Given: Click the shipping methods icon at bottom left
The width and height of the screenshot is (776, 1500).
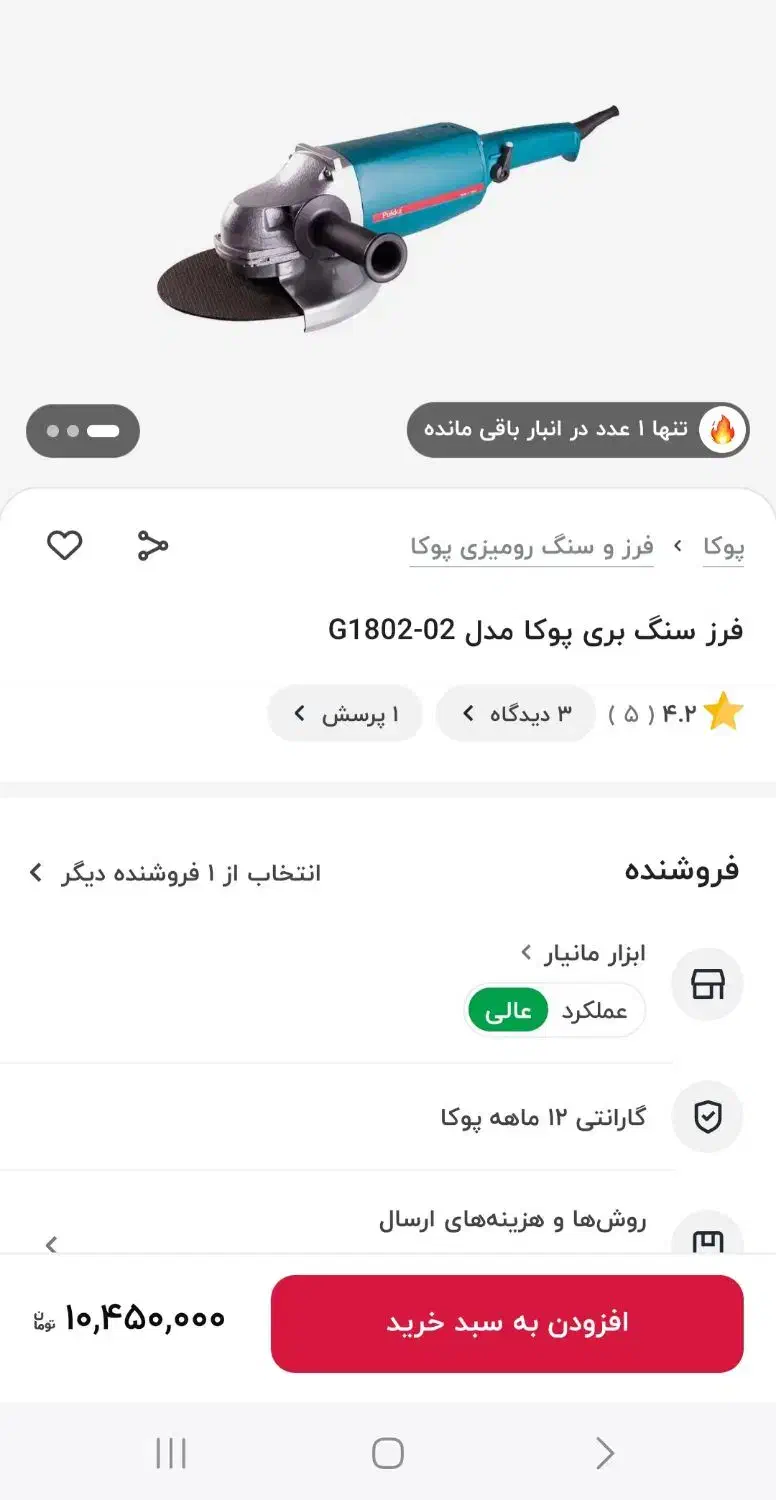Looking at the screenshot, I should (x=707, y=1240).
